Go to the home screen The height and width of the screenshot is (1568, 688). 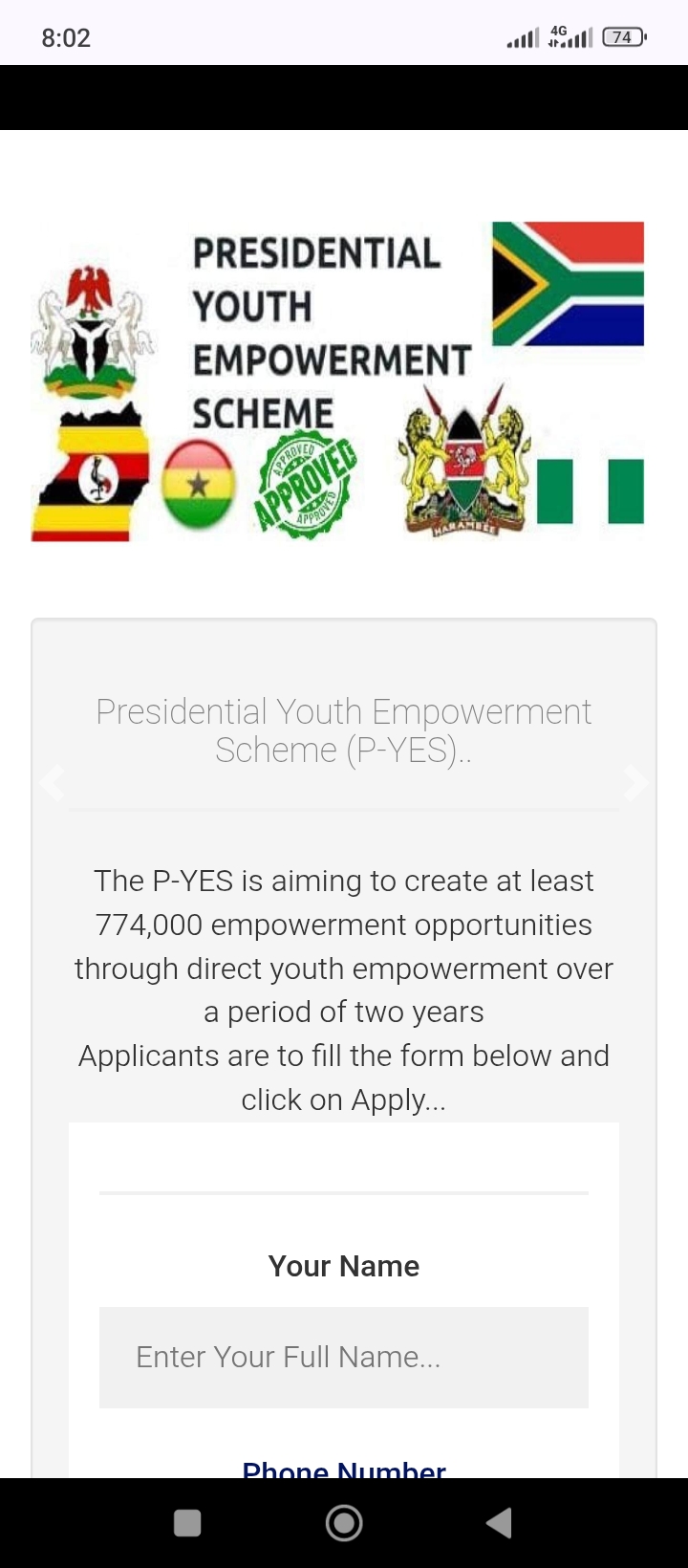[344, 1523]
